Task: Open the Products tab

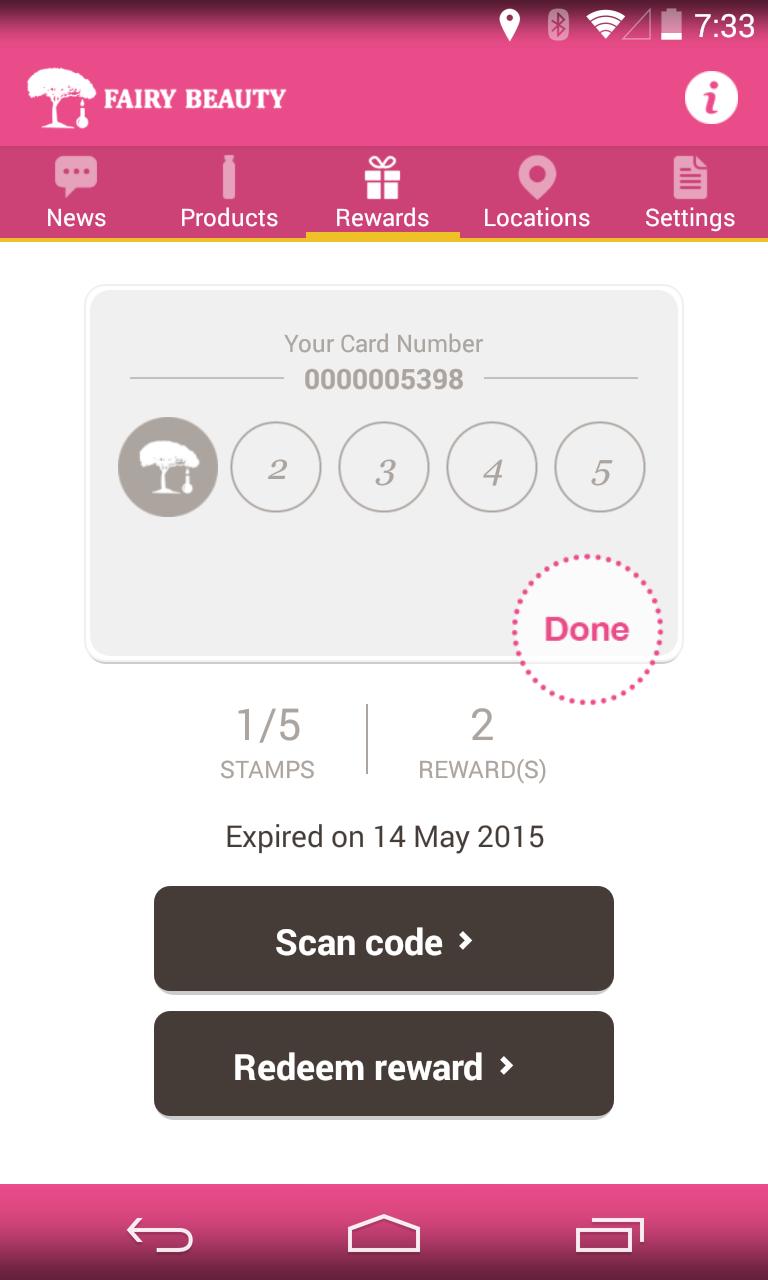Action: [x=229, y=193]
